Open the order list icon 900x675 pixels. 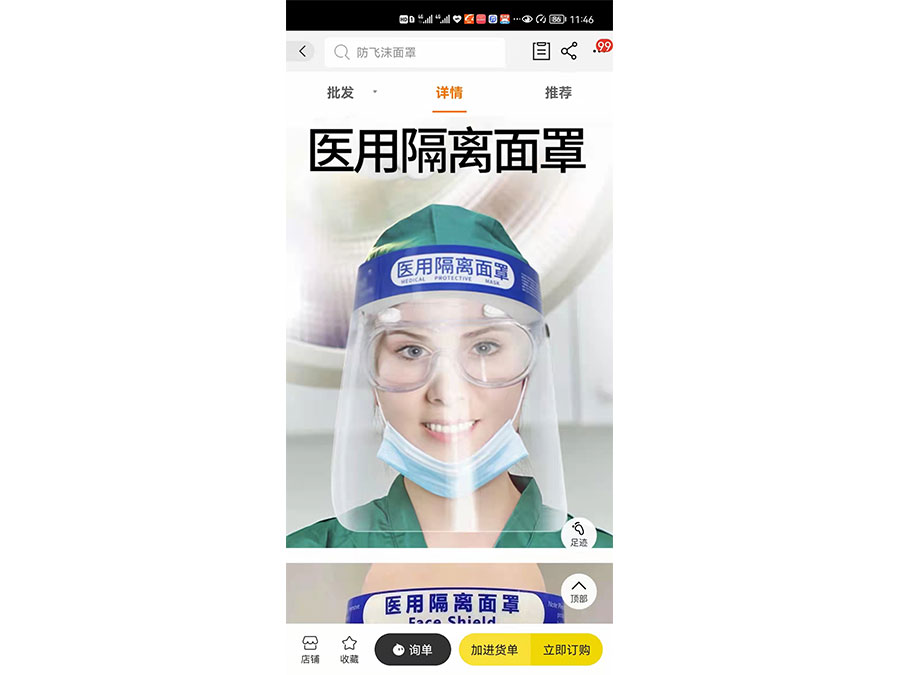click(541, 51)
